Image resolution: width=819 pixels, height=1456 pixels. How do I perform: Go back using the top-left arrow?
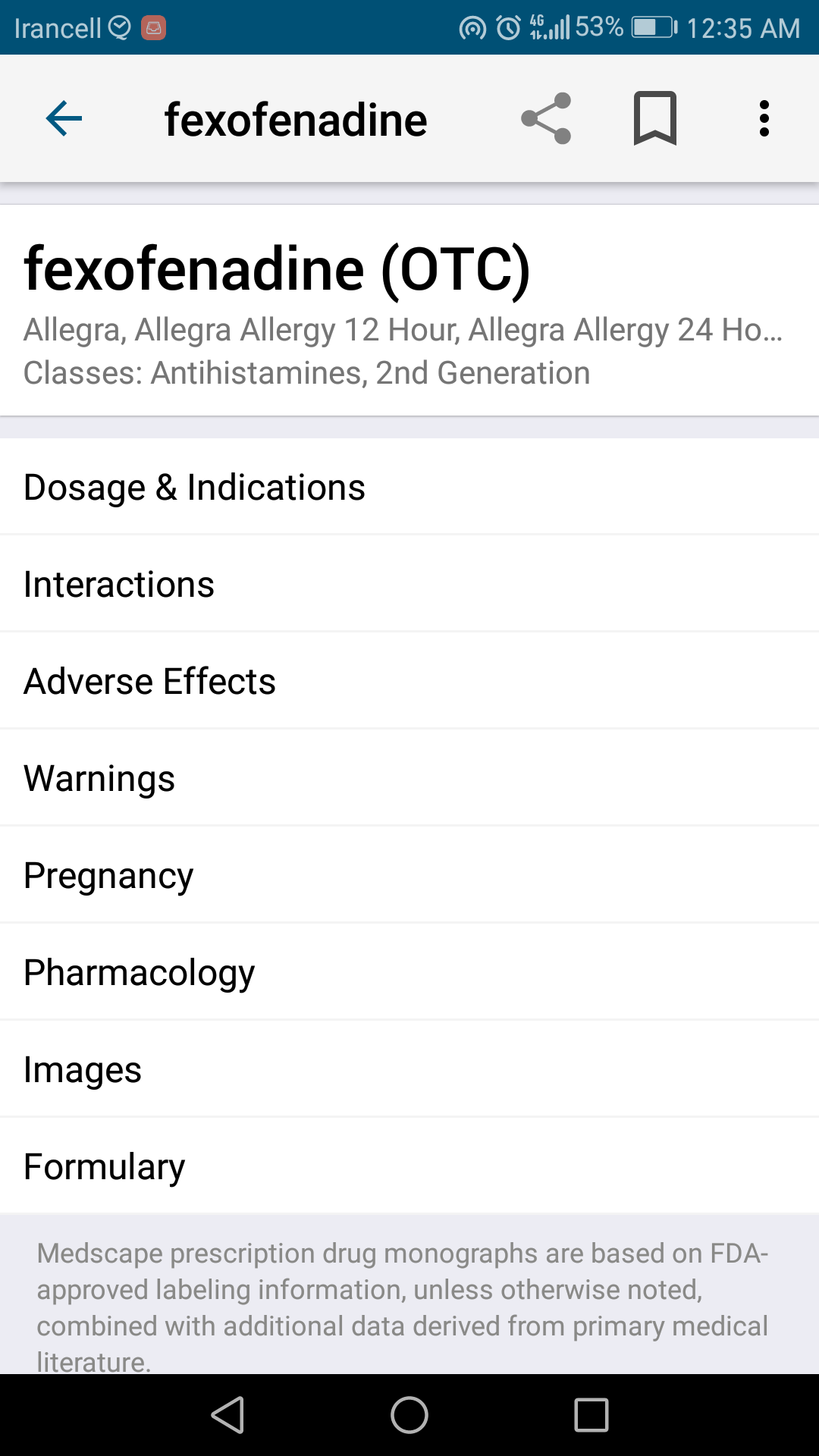tap(64, 119)
